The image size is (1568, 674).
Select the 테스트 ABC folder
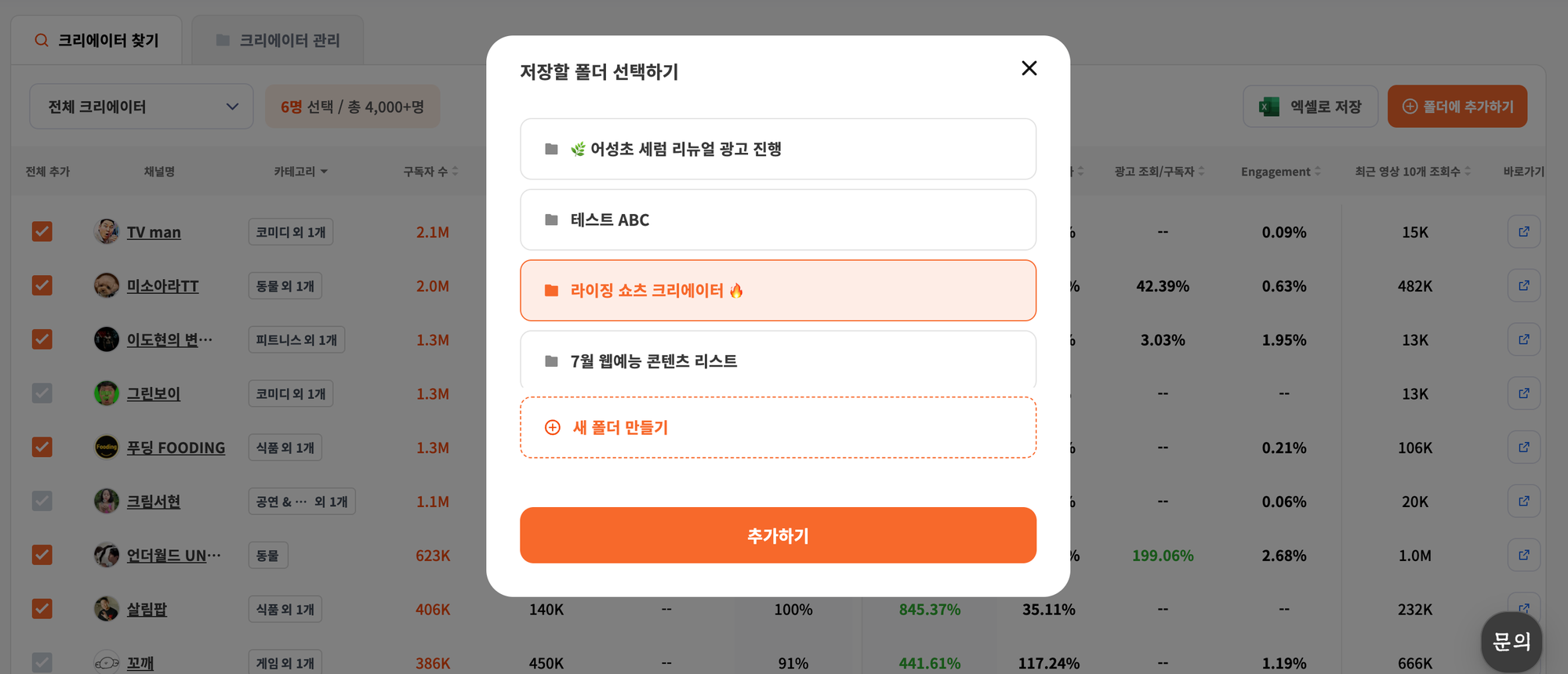click(x=778, y=219)
